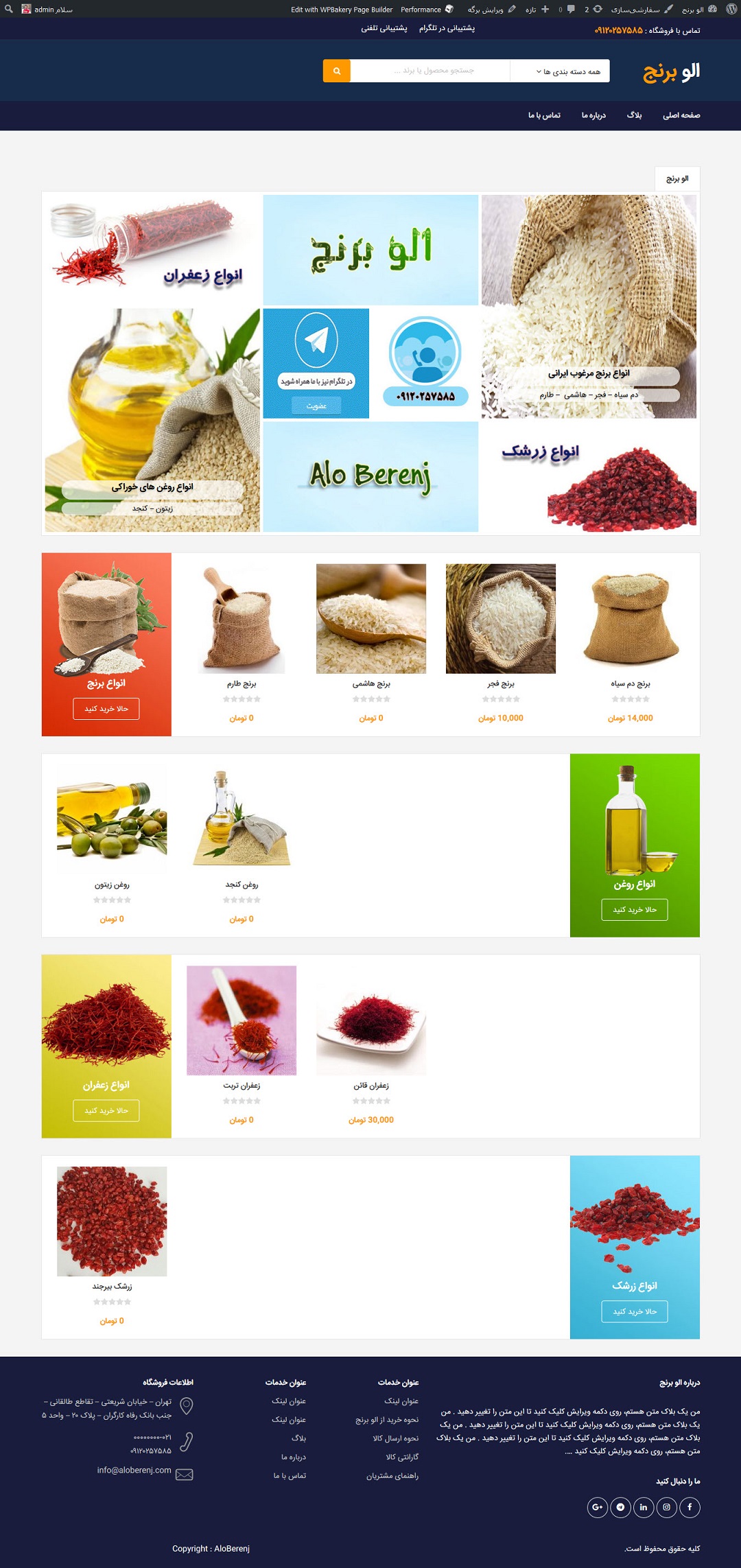741x1568 pixels.
Task: Tap حالا خرید کنید under انواع روغن
Action: pos(635,910)
